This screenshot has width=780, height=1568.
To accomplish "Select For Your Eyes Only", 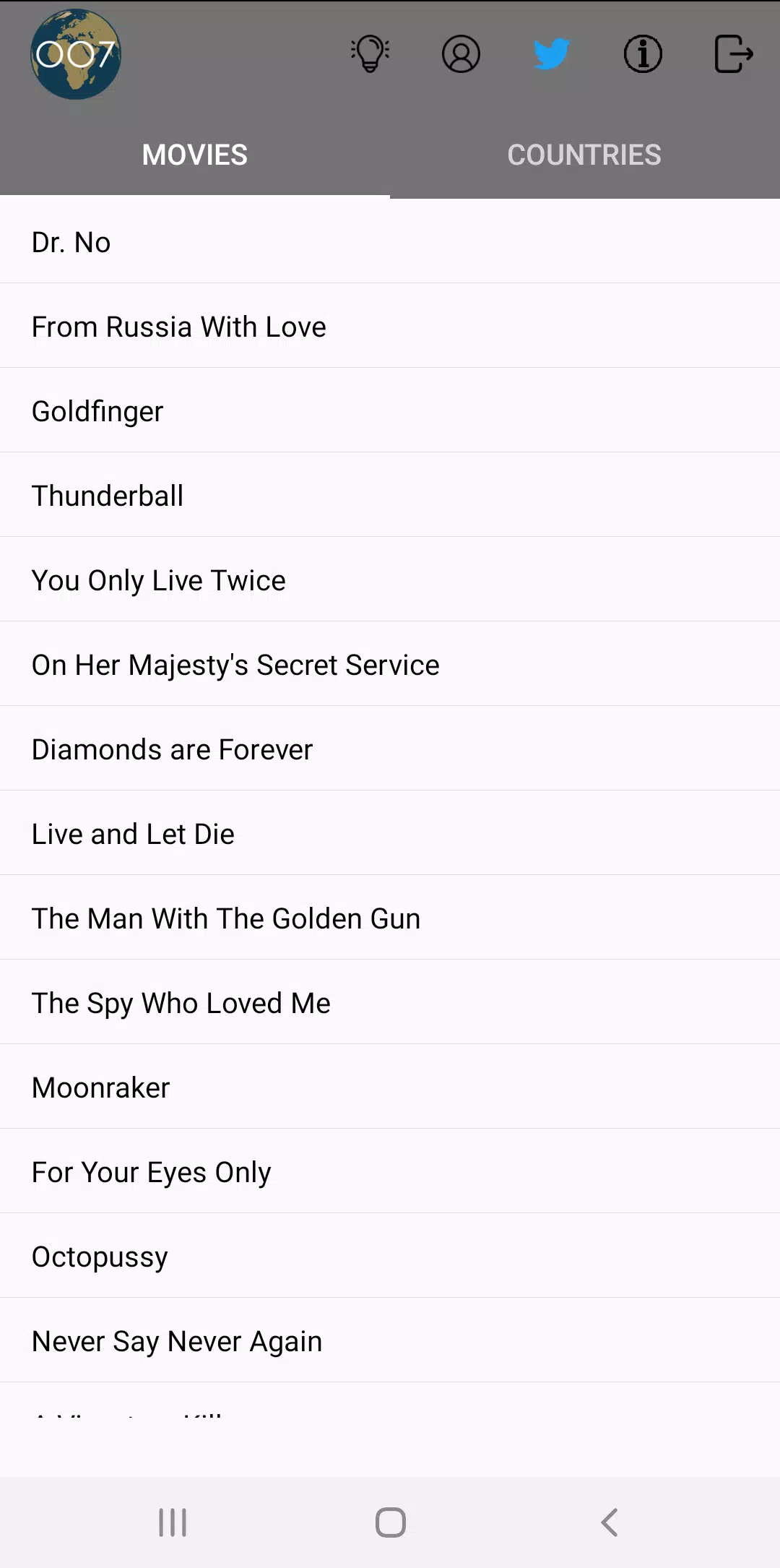I will click(x=390, y=1172).
